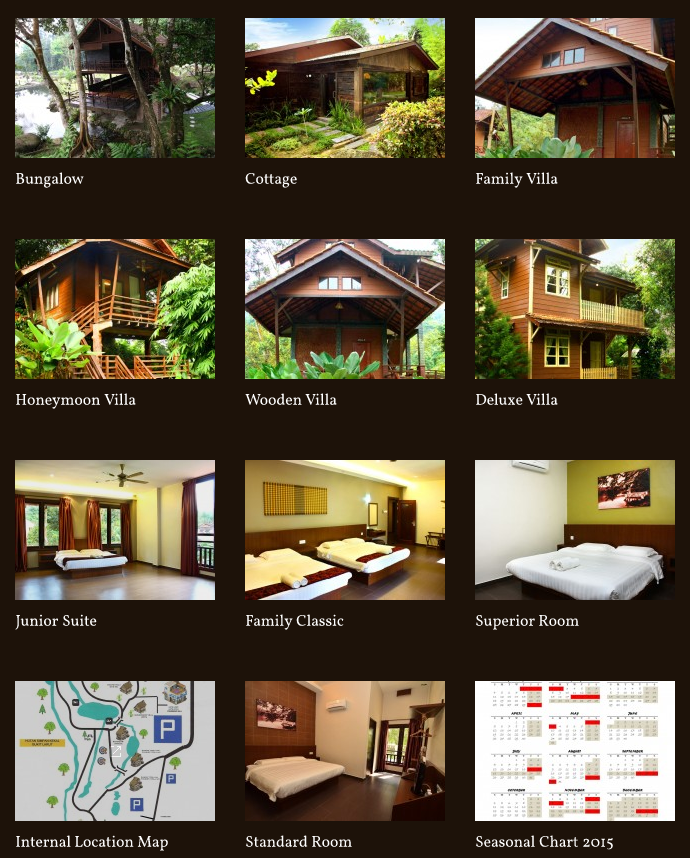
Task: View the Standard Room photo
Action: (x=345, y=751)
